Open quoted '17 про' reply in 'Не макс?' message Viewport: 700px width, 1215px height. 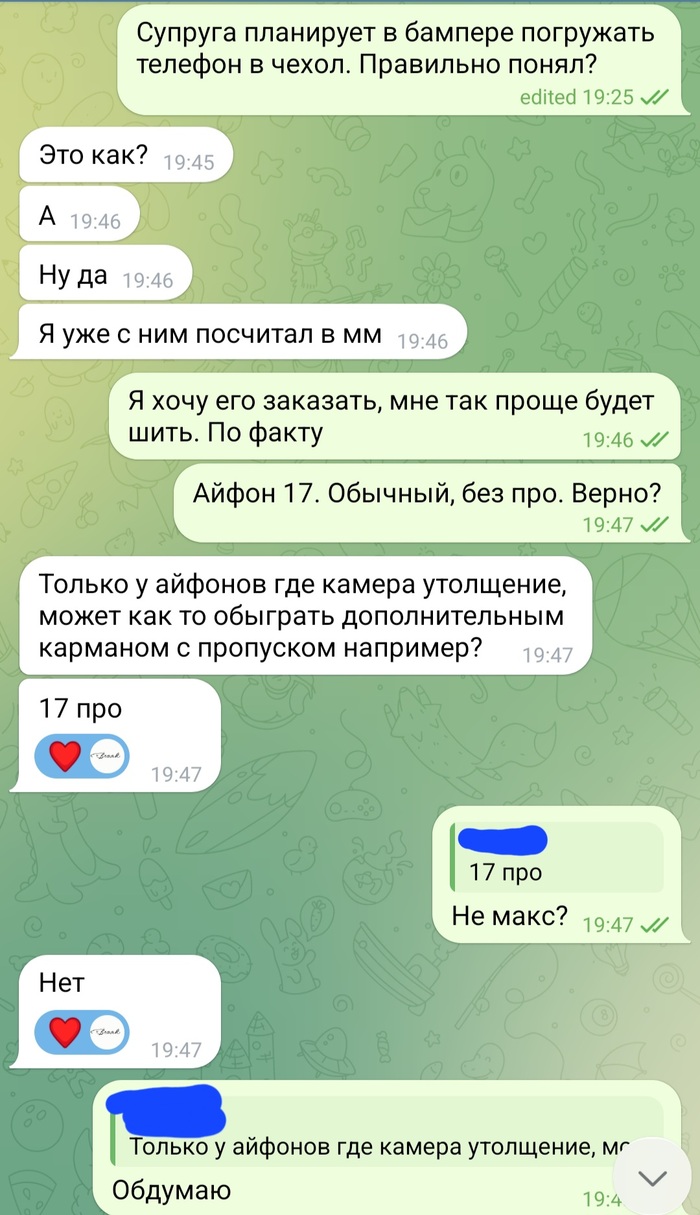pos(556,858)
